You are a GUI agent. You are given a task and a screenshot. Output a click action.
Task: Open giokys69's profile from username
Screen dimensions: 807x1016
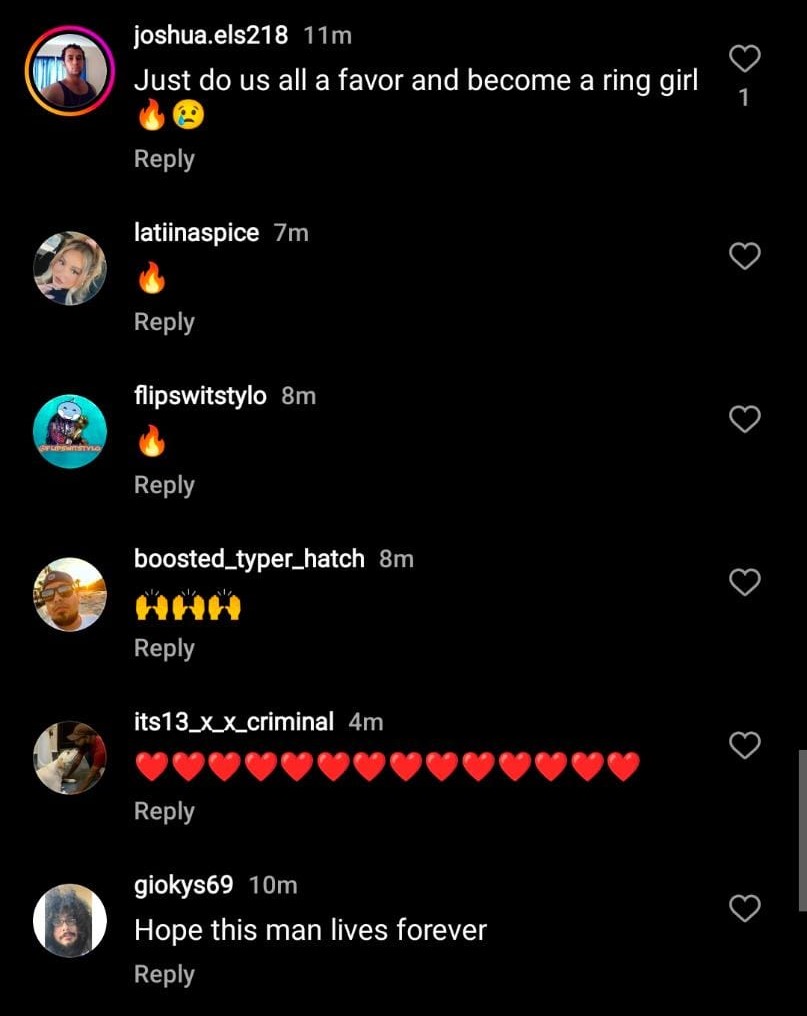(x=183, y=885)
